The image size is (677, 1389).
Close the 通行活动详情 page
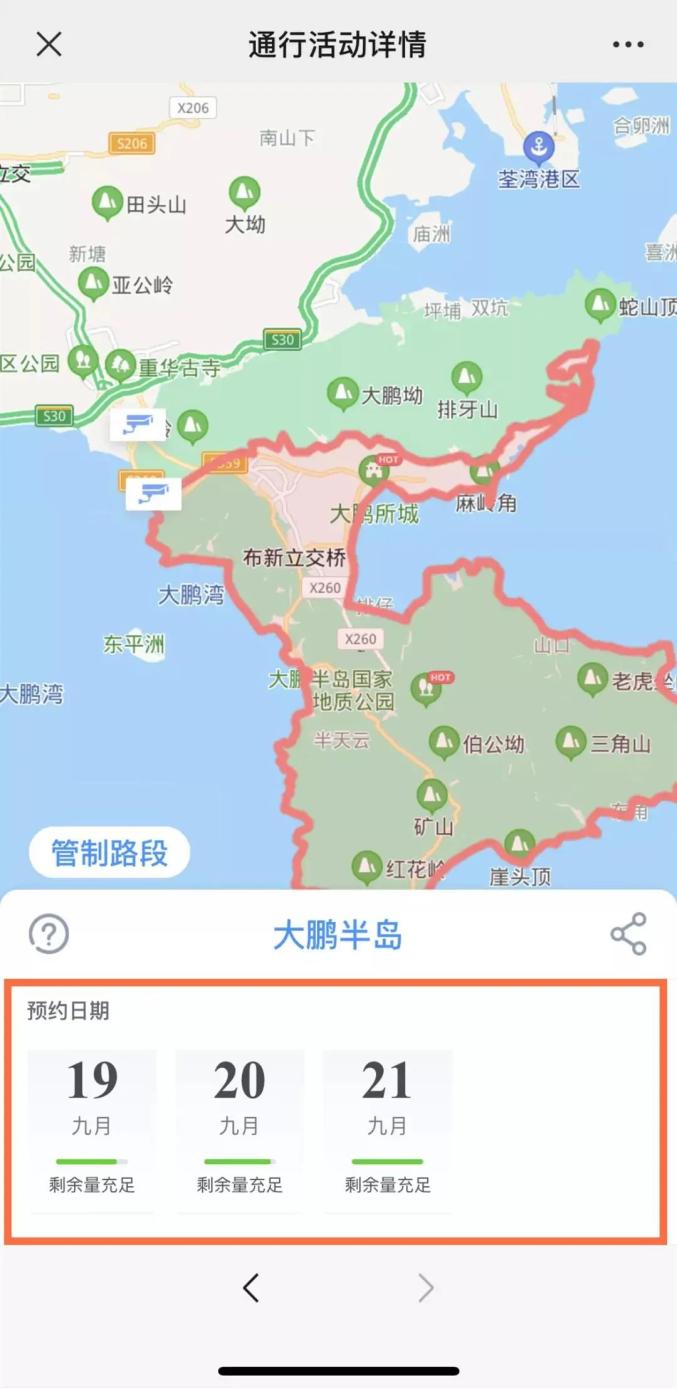click(49, 44)
